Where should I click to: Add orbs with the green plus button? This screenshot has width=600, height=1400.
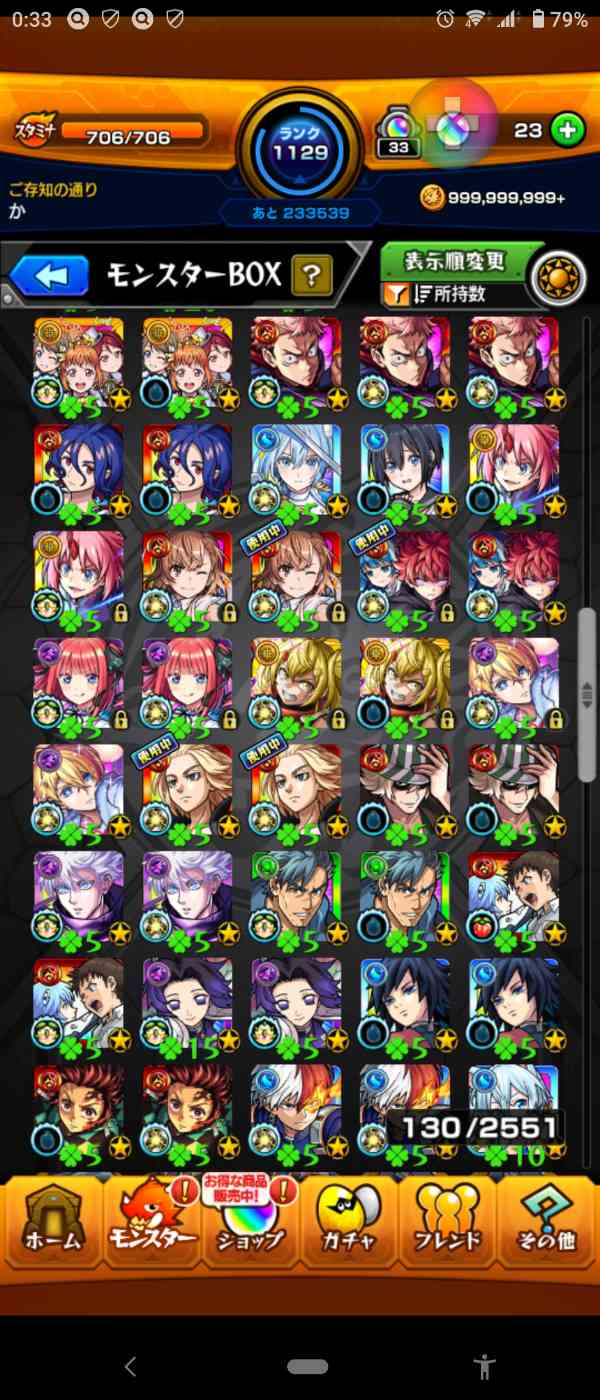click(x=568, y=130)
